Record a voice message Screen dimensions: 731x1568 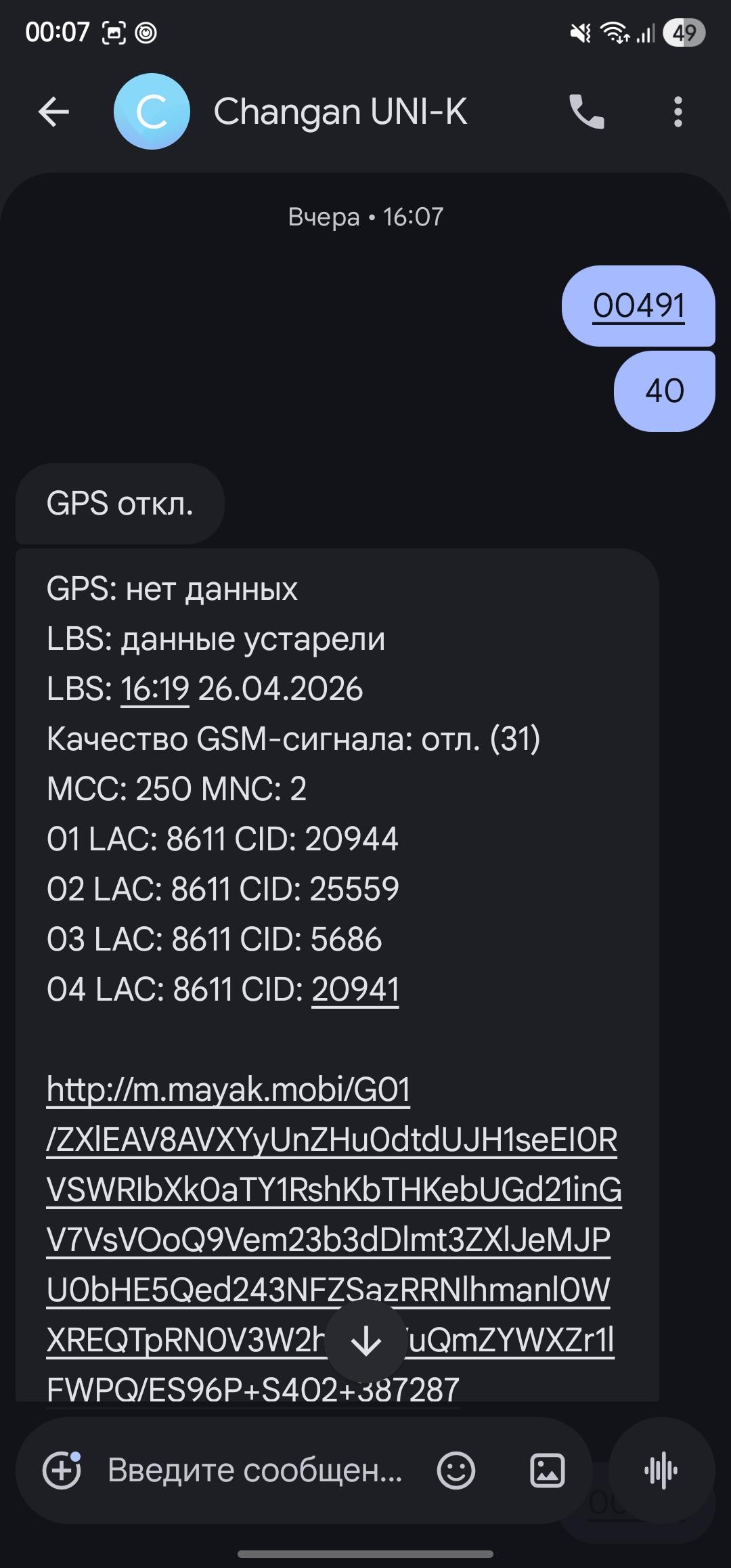[661, 1471]
